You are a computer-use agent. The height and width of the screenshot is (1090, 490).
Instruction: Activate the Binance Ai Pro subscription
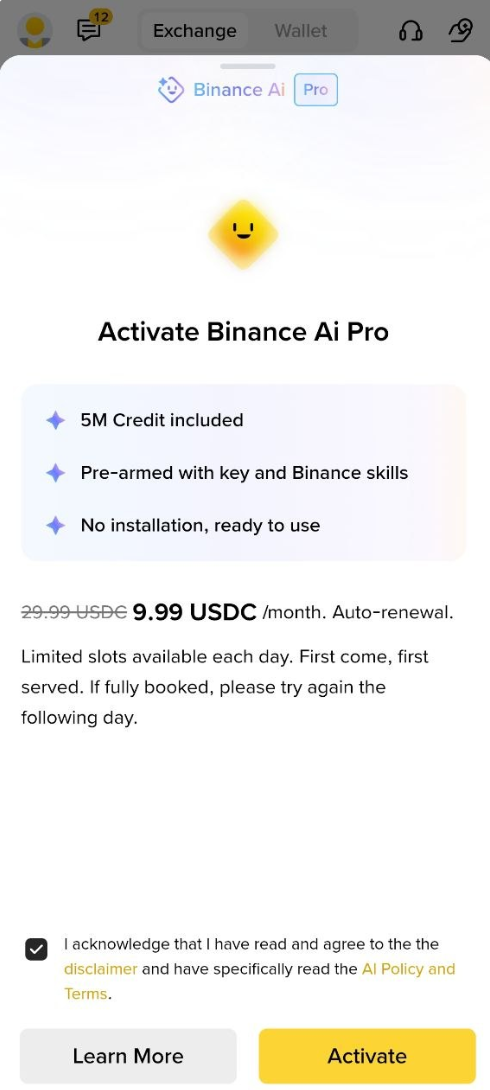(367, 1056)
